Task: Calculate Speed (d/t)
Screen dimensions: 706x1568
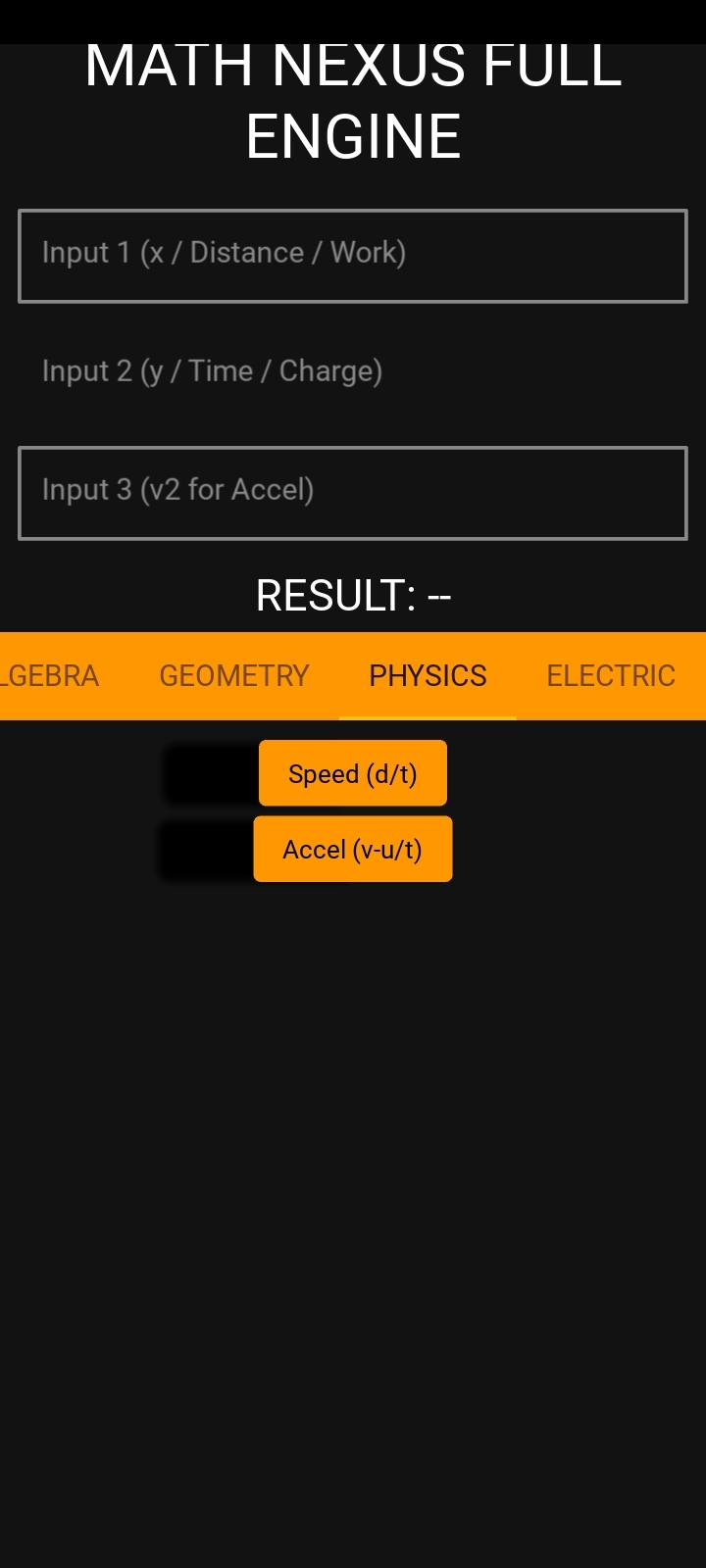Action: [x=353, y=773]
